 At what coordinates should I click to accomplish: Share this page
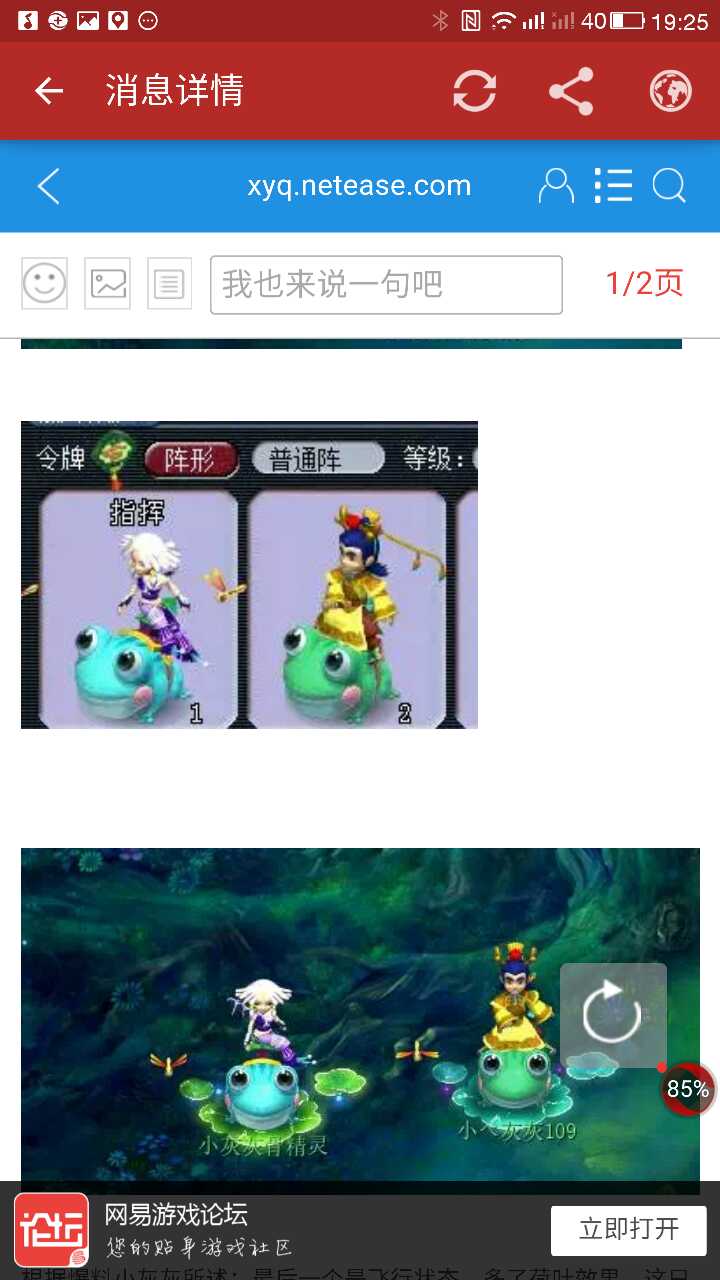click(x=571, y=91)
